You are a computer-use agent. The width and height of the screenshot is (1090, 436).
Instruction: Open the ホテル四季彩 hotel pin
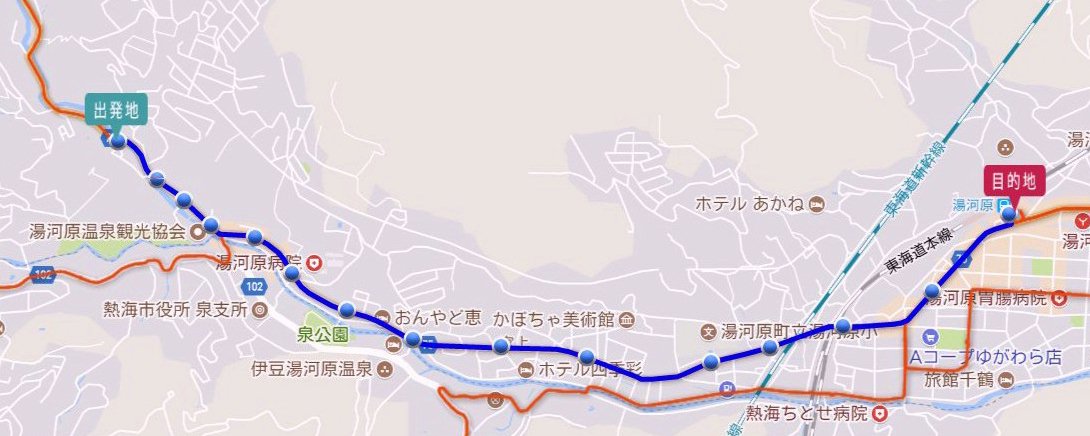526,369
